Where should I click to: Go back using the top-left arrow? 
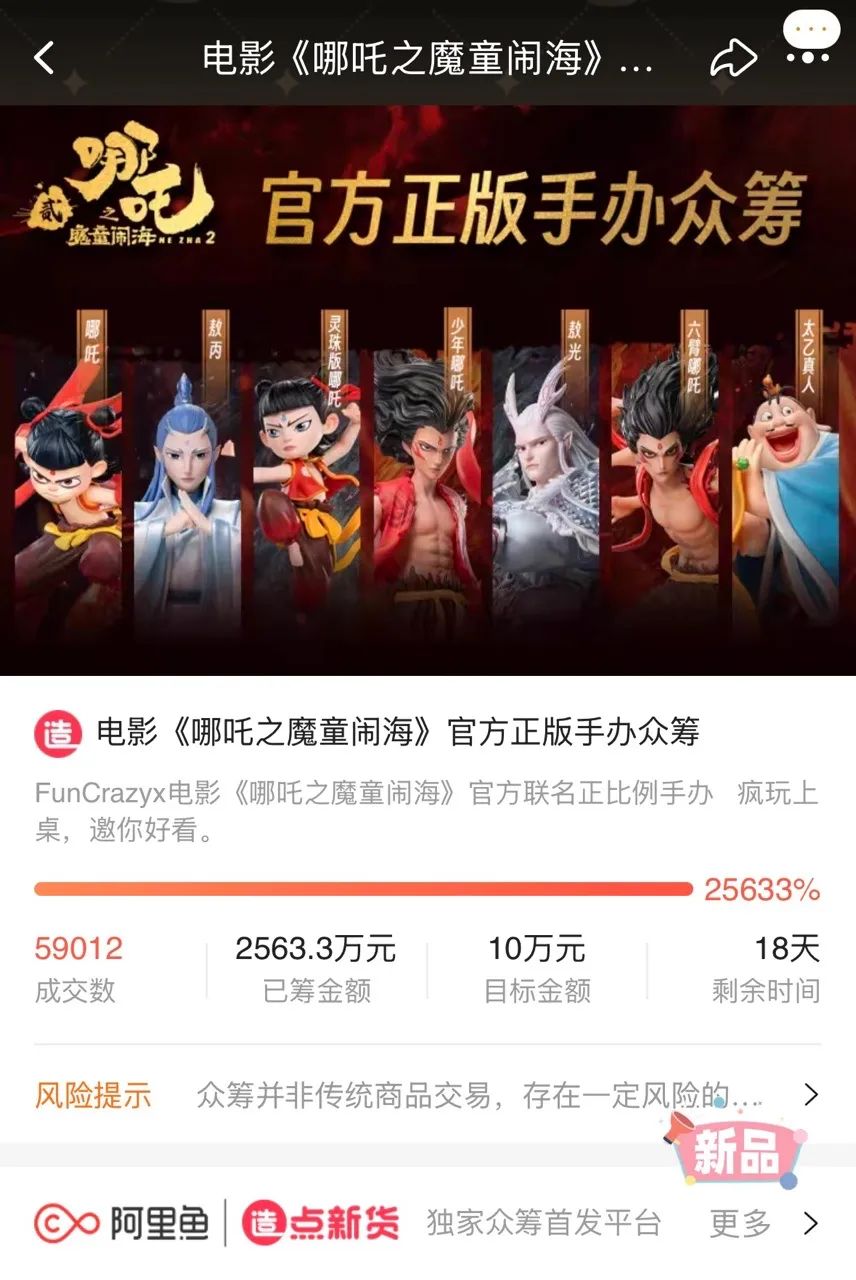(x=44, y=58)
